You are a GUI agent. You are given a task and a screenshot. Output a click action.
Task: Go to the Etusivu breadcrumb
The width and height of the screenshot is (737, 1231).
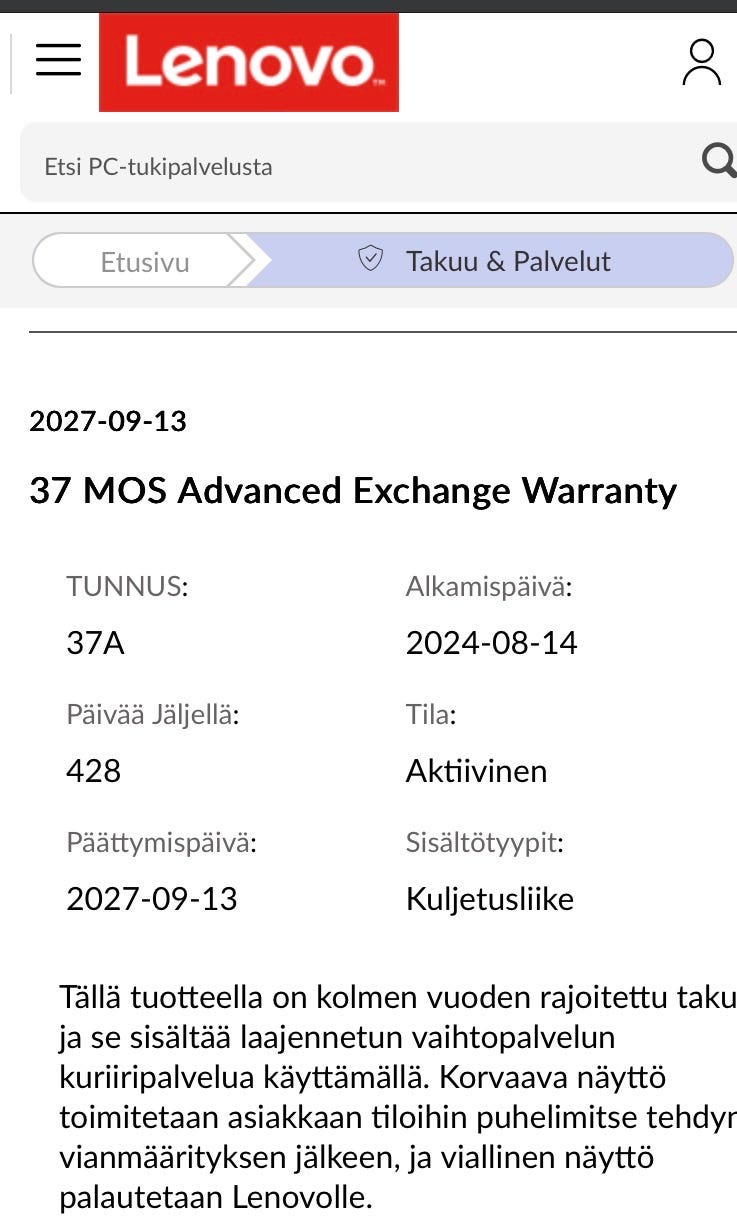click(x=143, y=262)
